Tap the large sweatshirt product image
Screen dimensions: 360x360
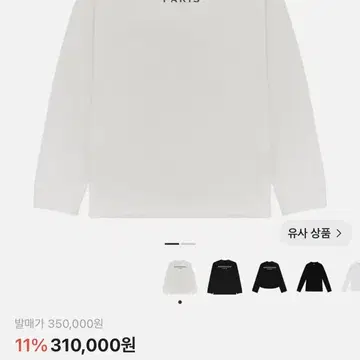[180, 108]
